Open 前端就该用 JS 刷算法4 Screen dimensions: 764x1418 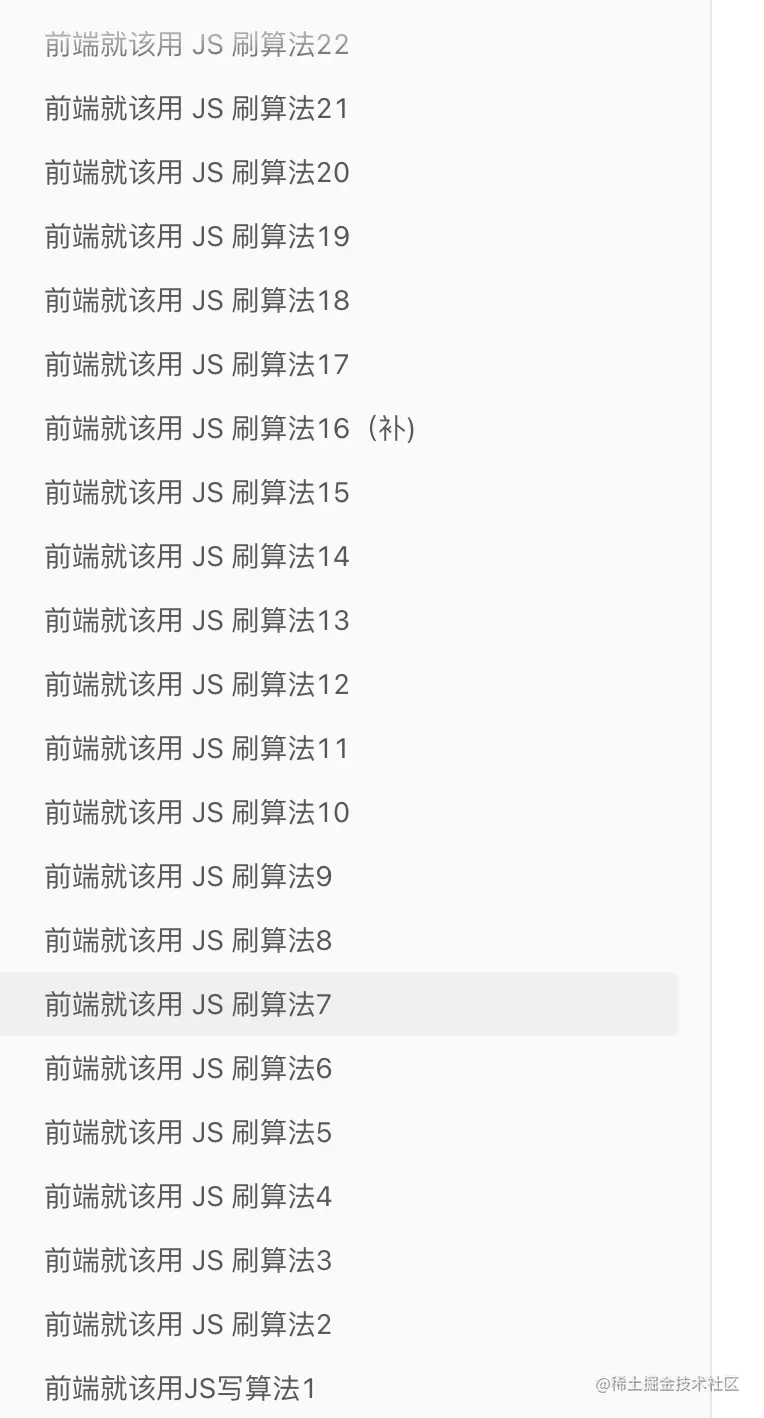point(188,1196)
